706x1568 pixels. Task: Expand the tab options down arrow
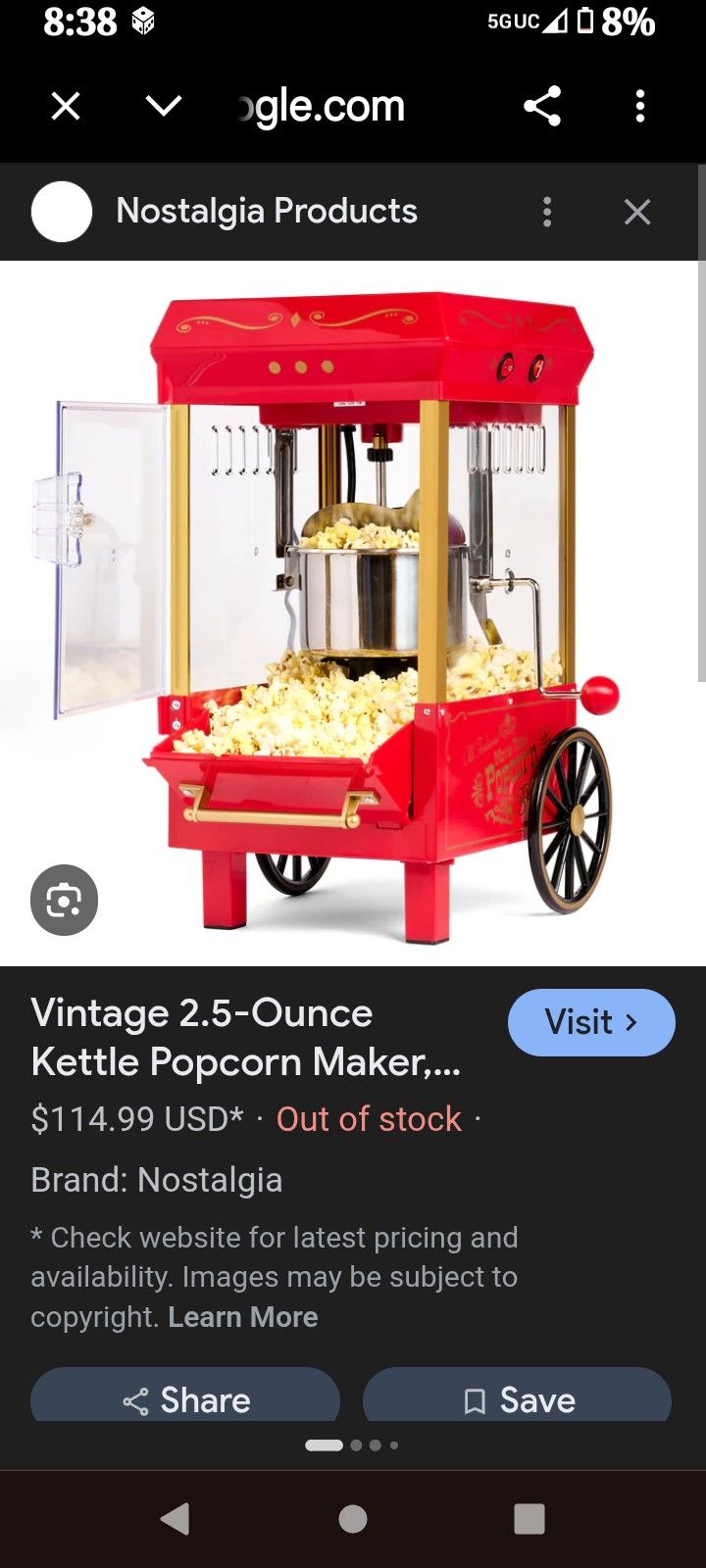164,106
